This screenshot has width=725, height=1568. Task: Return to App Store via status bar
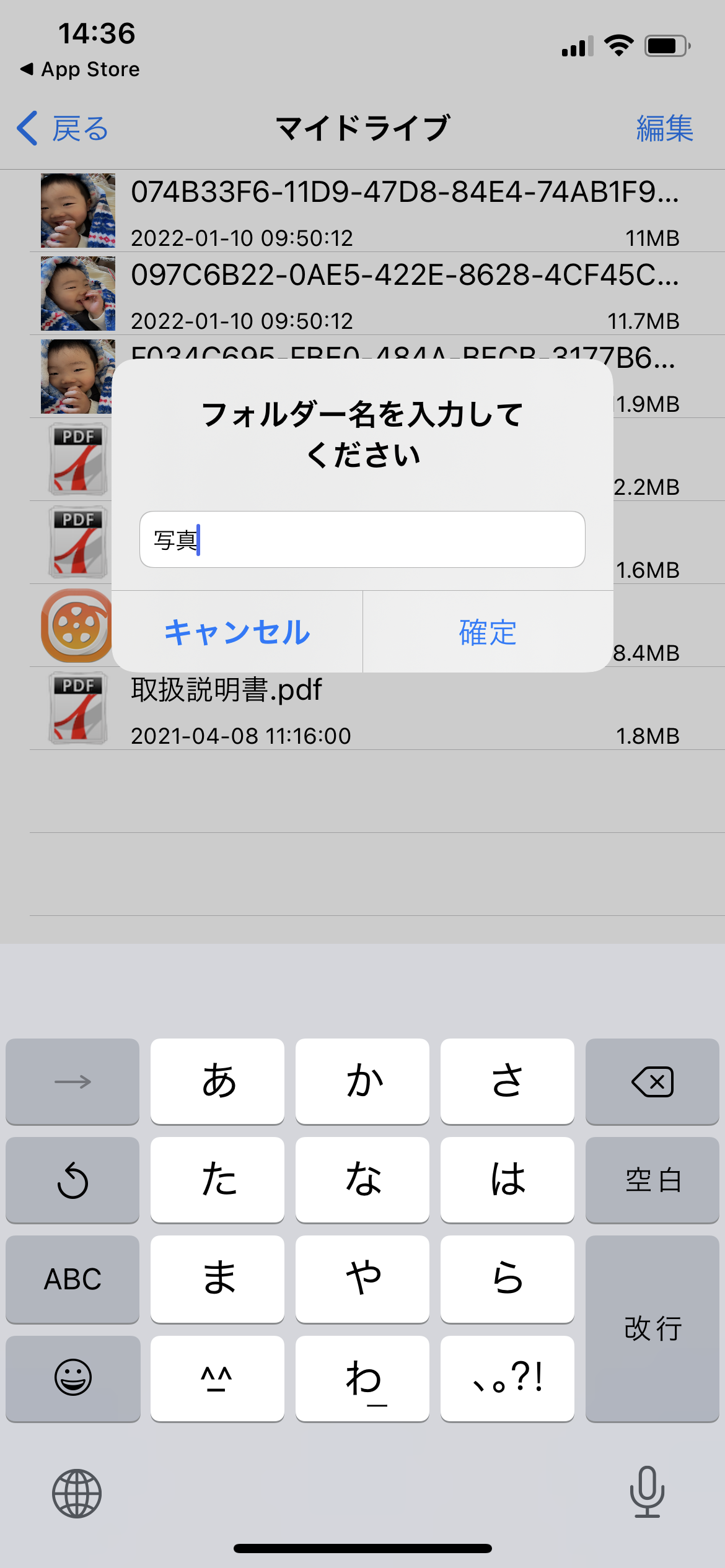81,69
